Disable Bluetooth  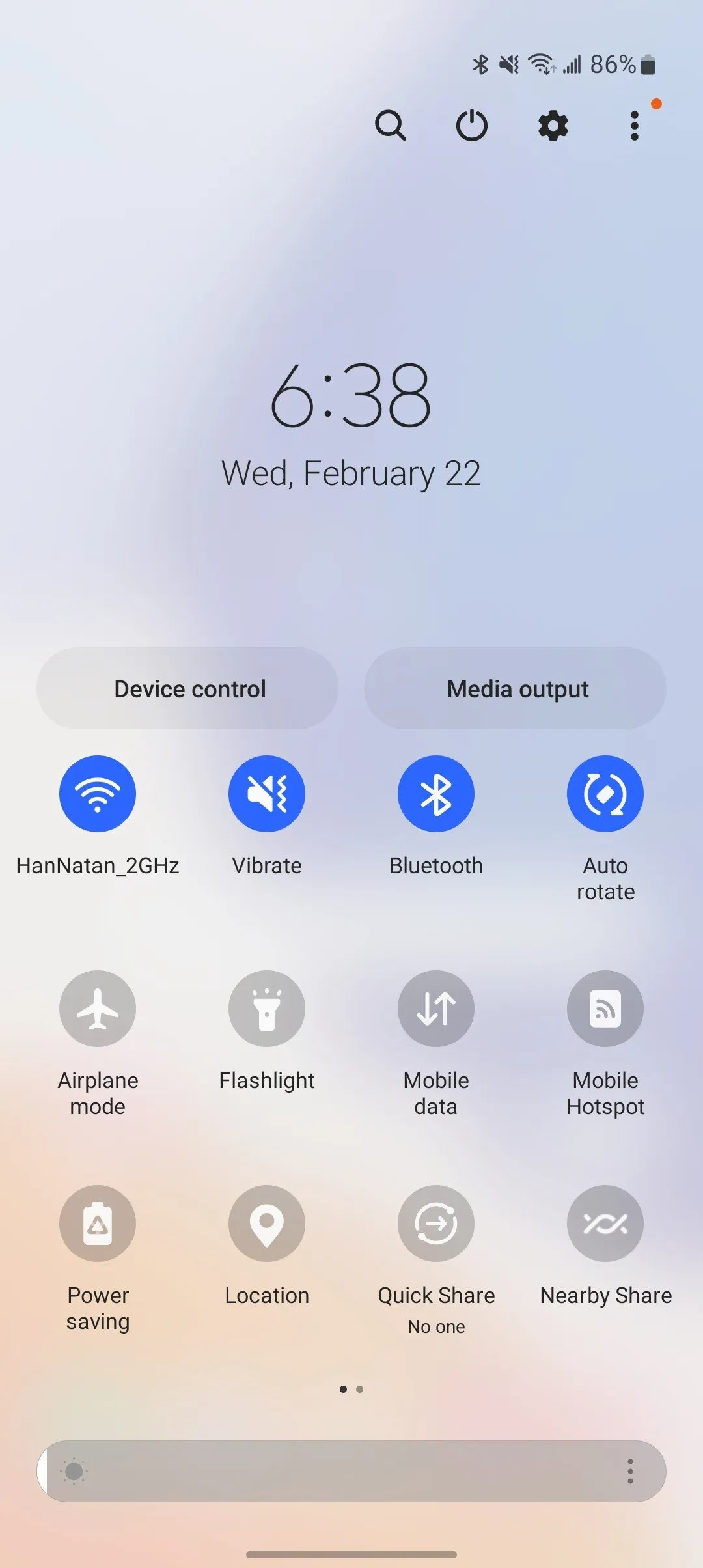436,794
